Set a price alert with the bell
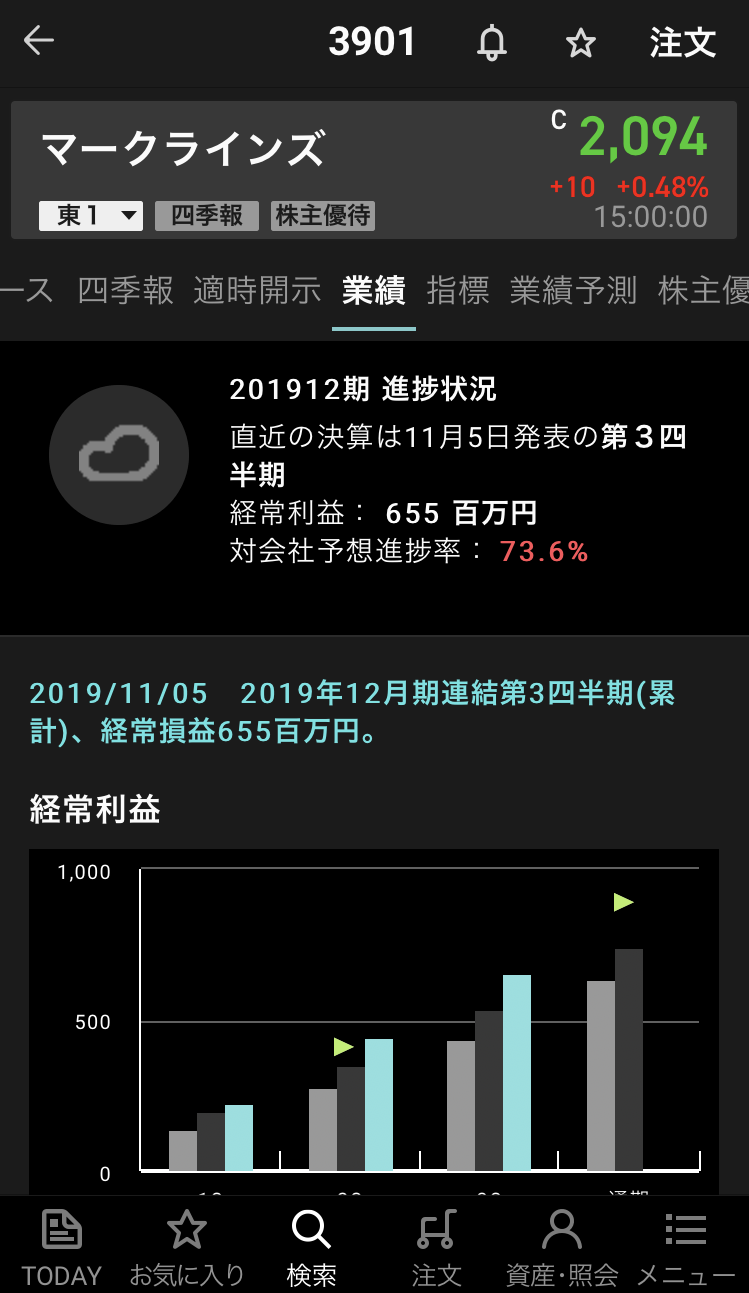The height and width of the screenshot is (1293, 749). (x=491, y=43)
